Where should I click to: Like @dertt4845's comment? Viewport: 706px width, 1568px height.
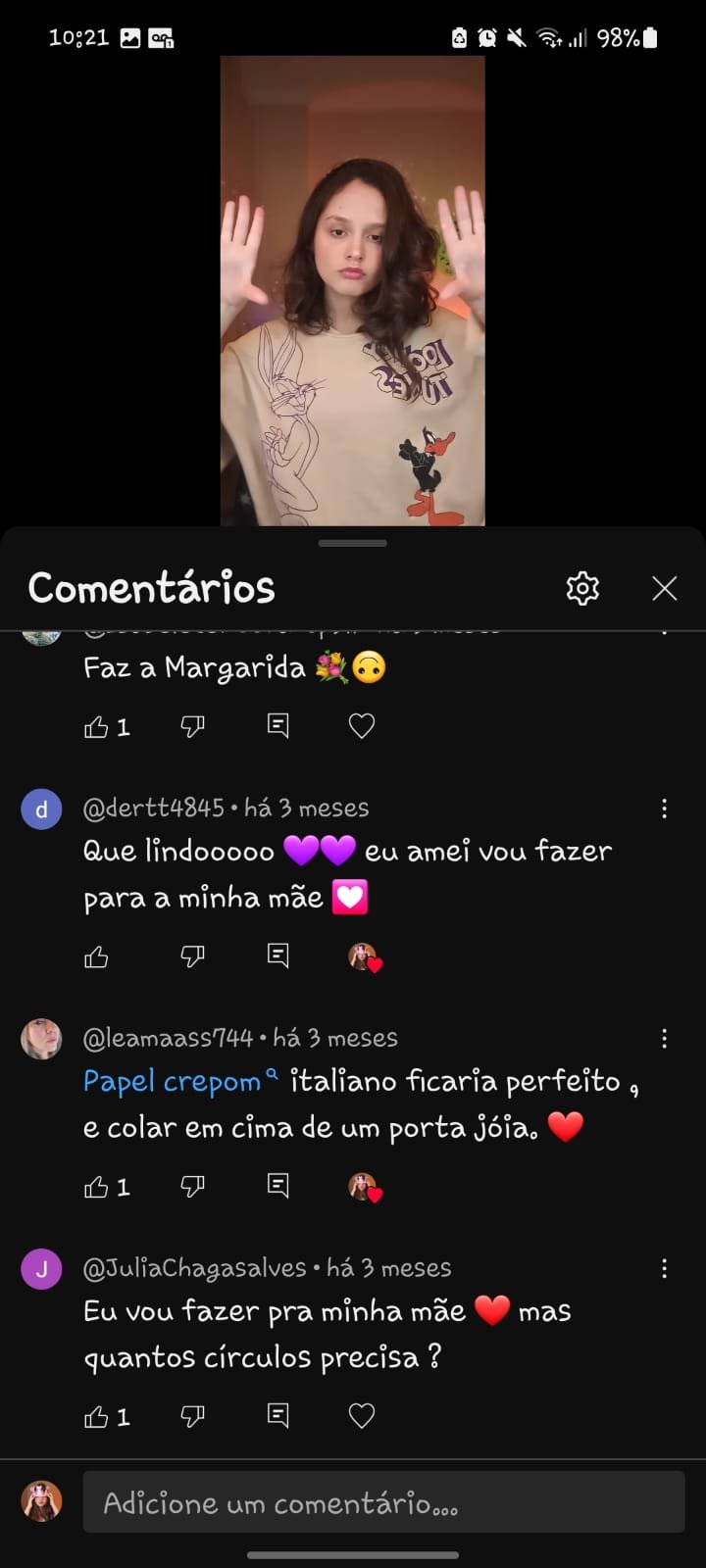pos(96,956)
